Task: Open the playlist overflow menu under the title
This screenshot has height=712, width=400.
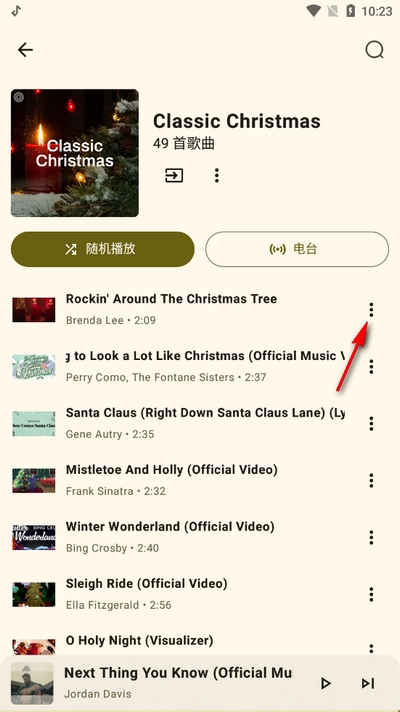Action: coord(217,175)
